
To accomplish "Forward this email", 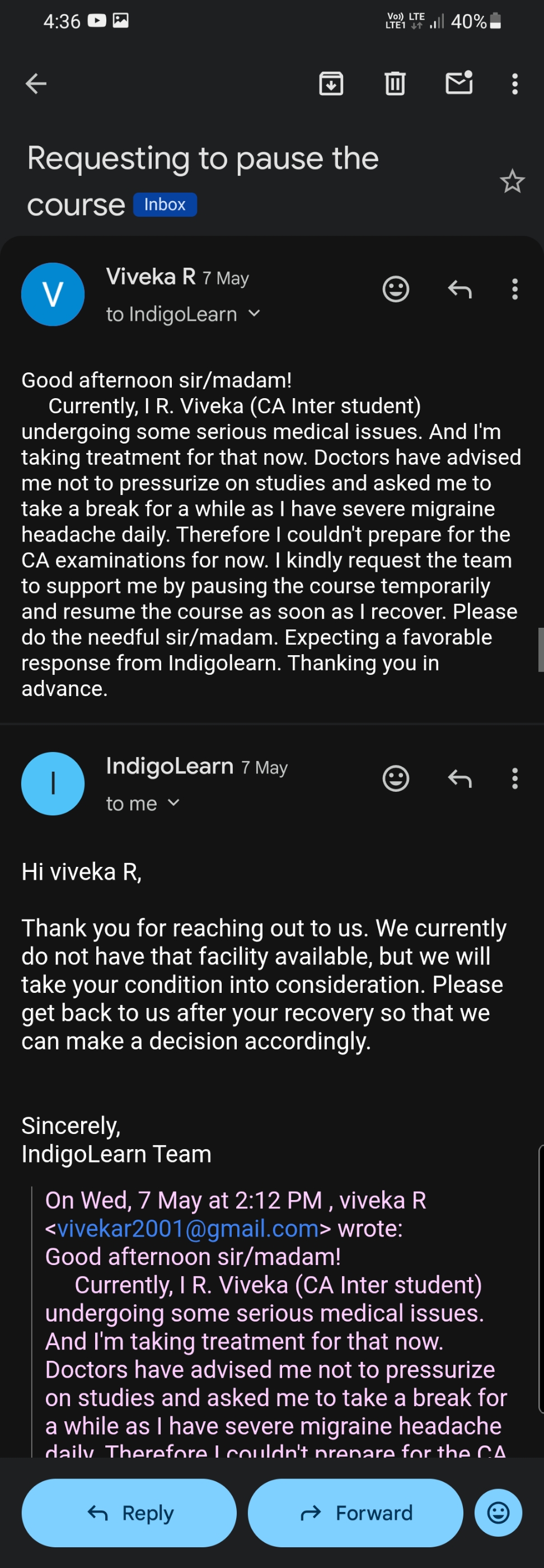I will [x=355, y=1513].
